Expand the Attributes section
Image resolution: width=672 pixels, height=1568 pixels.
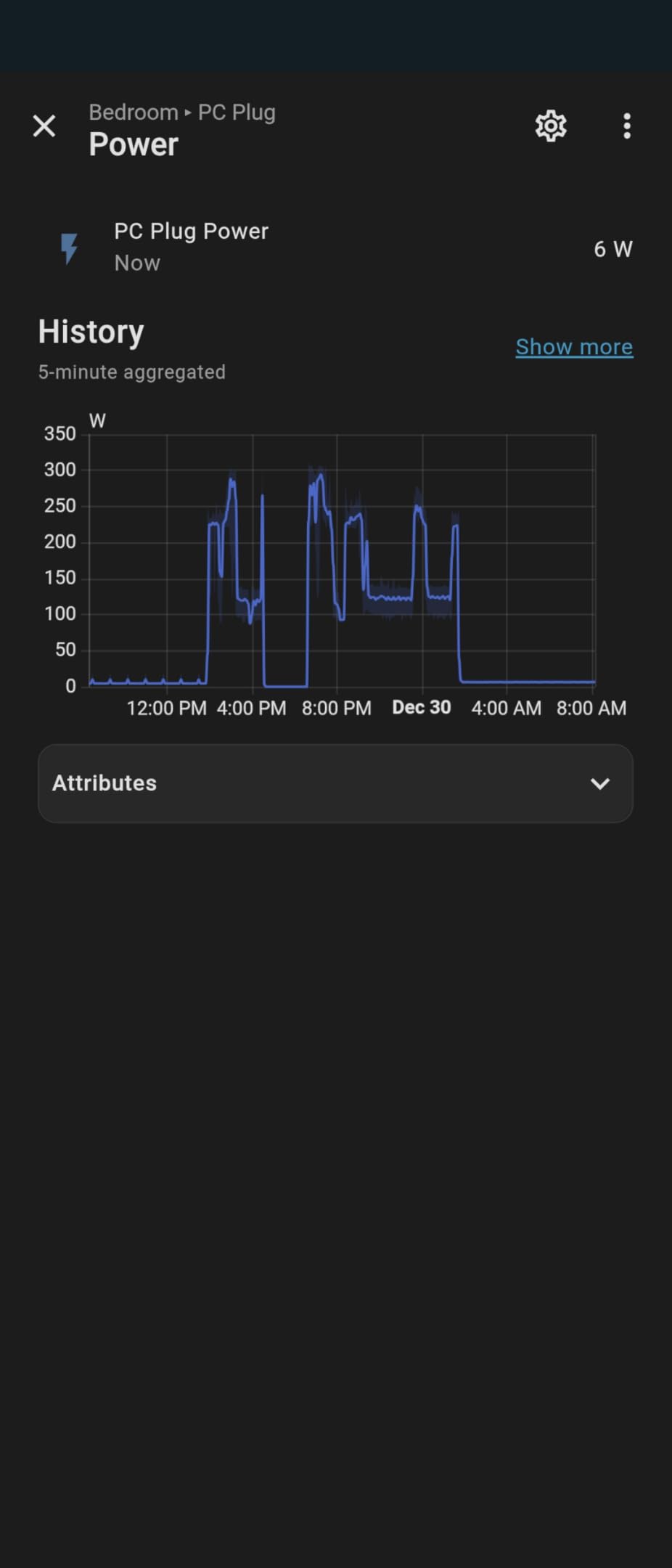point(335,783)
